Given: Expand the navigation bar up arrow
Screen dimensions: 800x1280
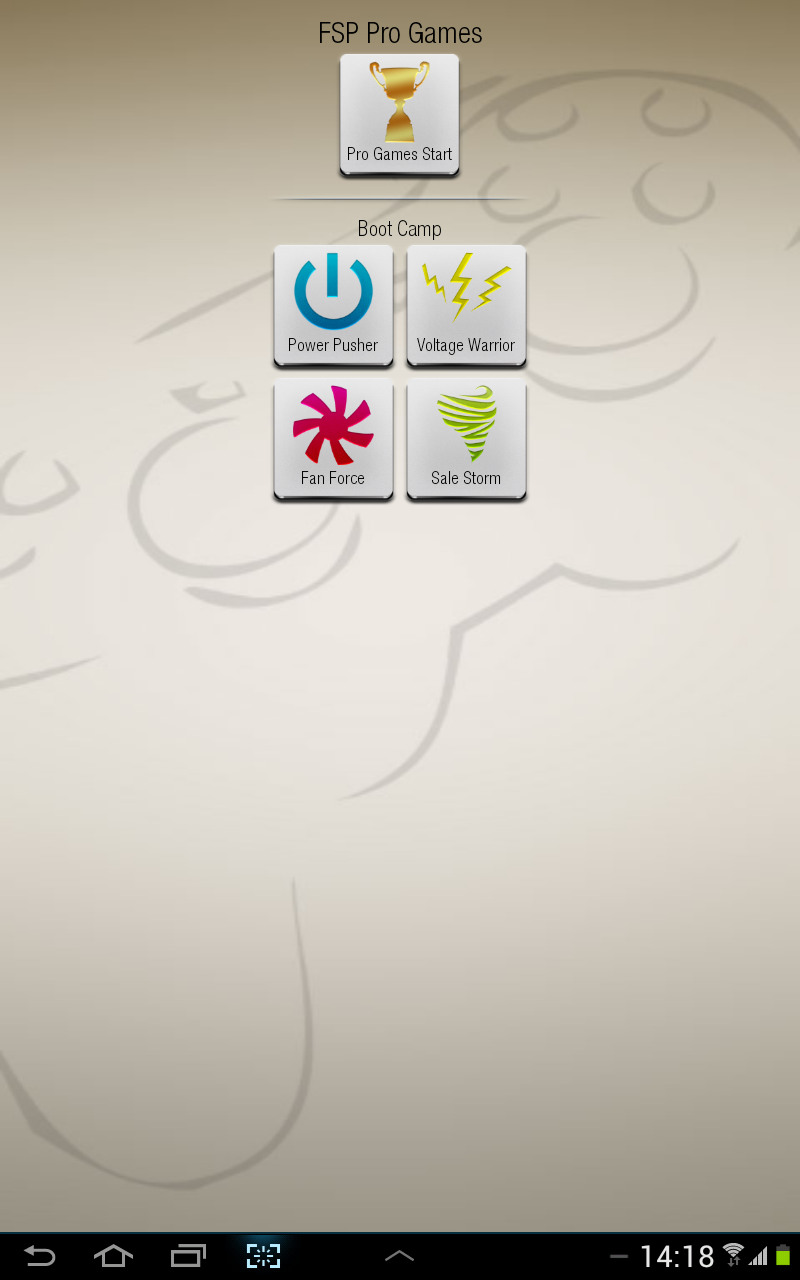Looking at the screenshot, I should click(399, 1256).
